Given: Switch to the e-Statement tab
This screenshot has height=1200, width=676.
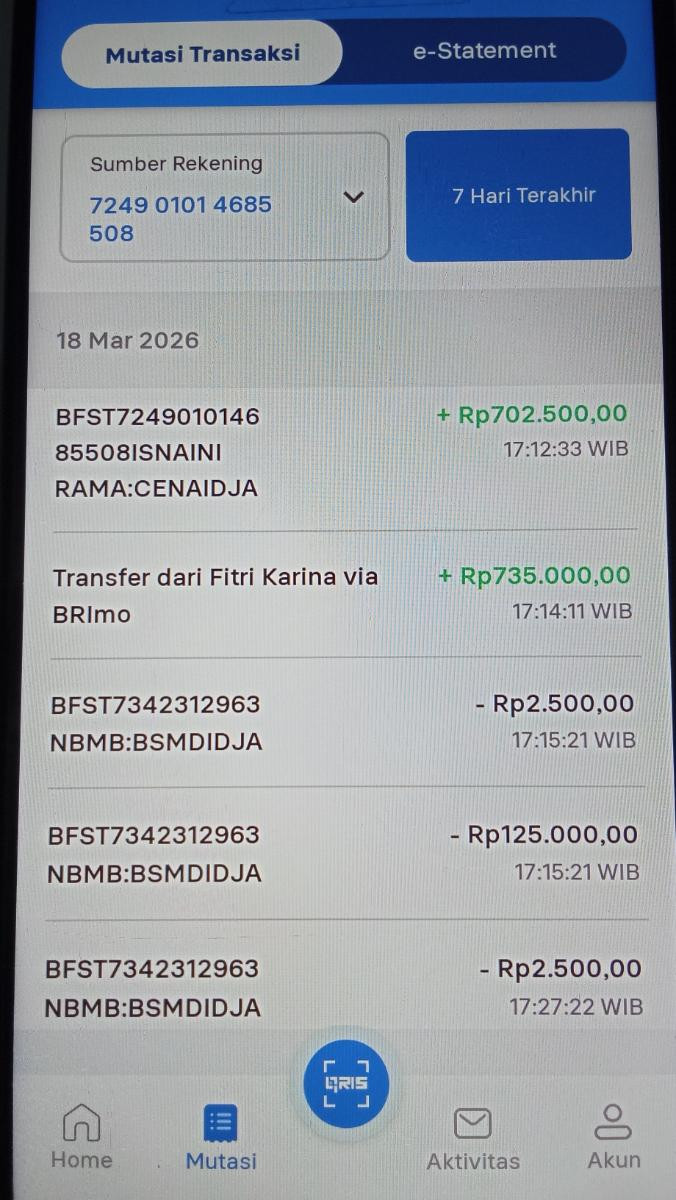Looking at the screenshot, I should point(484,51).
